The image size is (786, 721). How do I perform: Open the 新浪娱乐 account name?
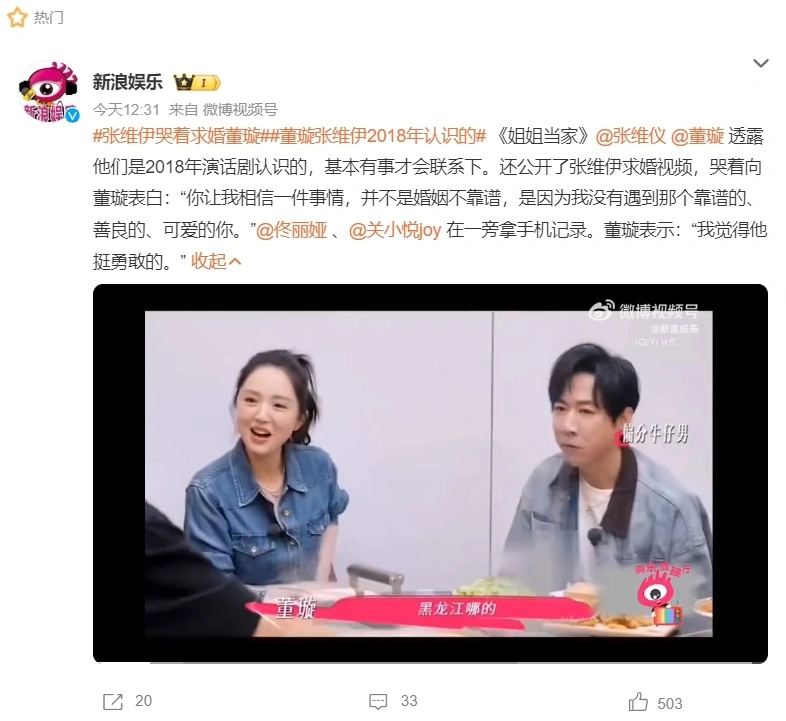tap(127, 83)
